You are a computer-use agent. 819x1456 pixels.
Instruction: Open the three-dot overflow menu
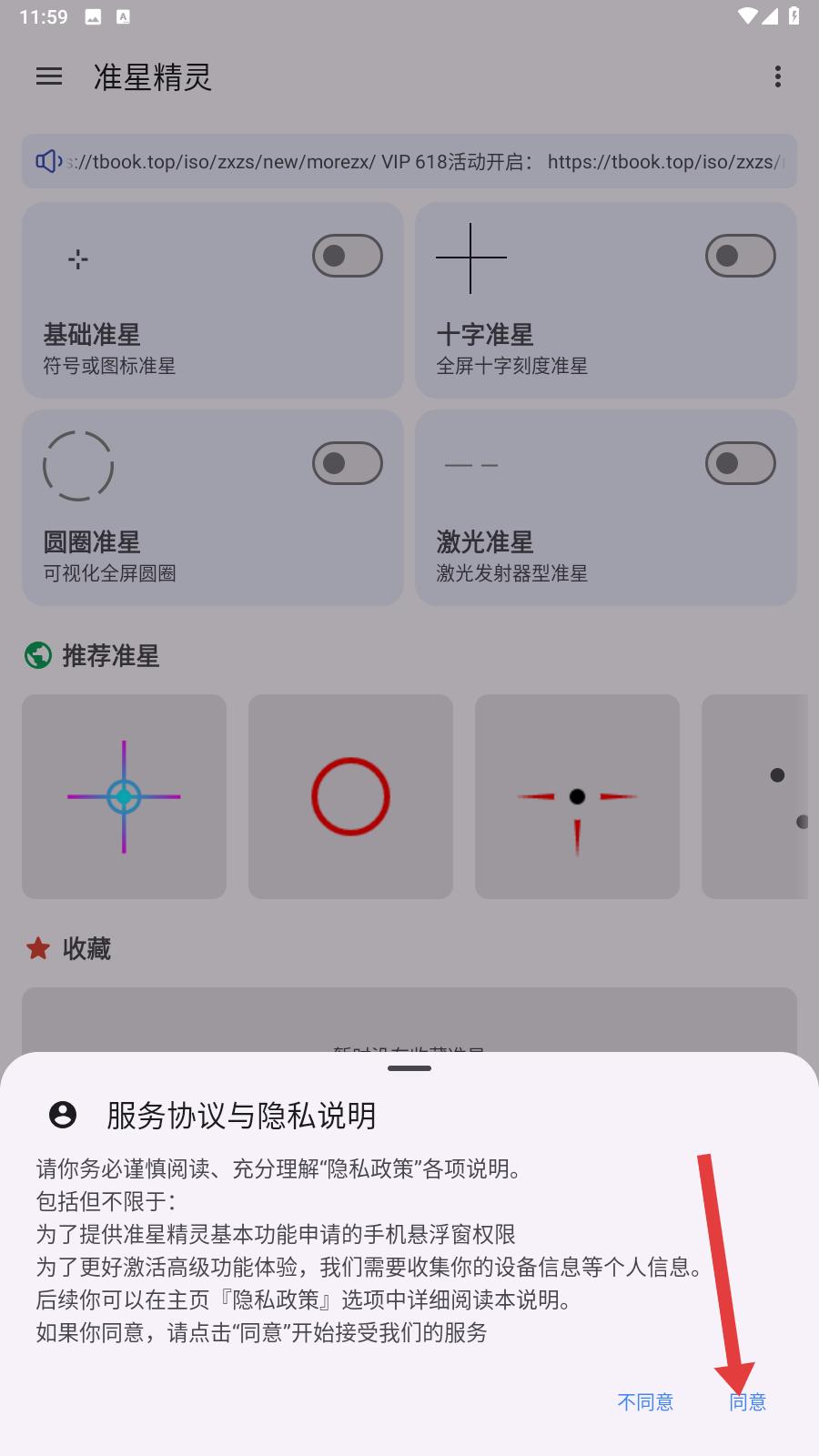coord(777,76)
